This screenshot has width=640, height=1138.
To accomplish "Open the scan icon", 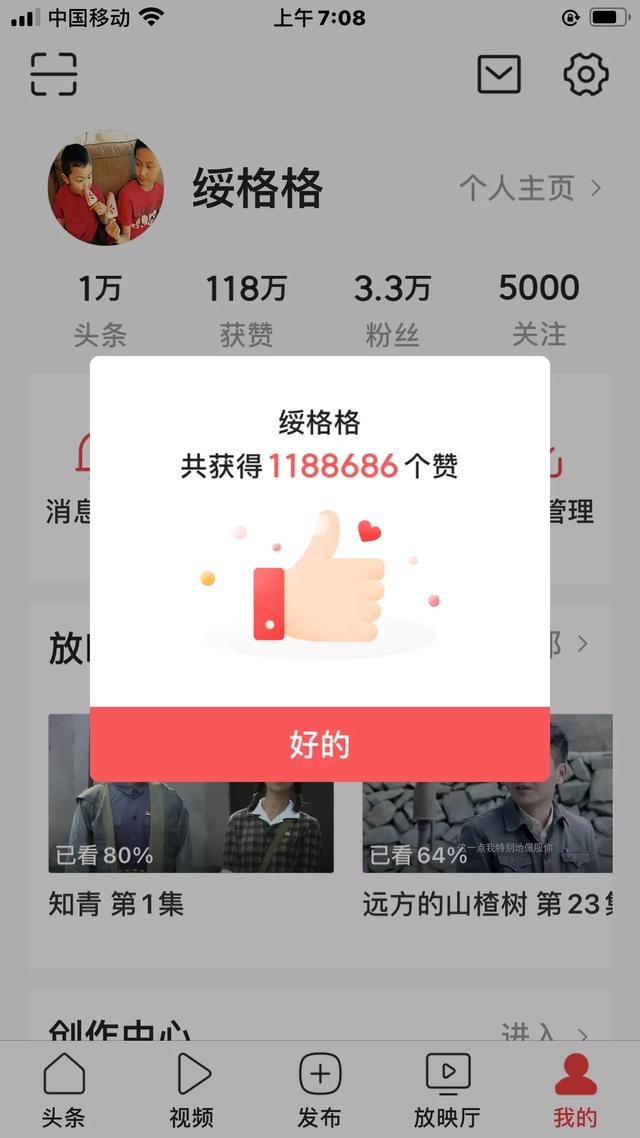I will [x=54, y=74].
